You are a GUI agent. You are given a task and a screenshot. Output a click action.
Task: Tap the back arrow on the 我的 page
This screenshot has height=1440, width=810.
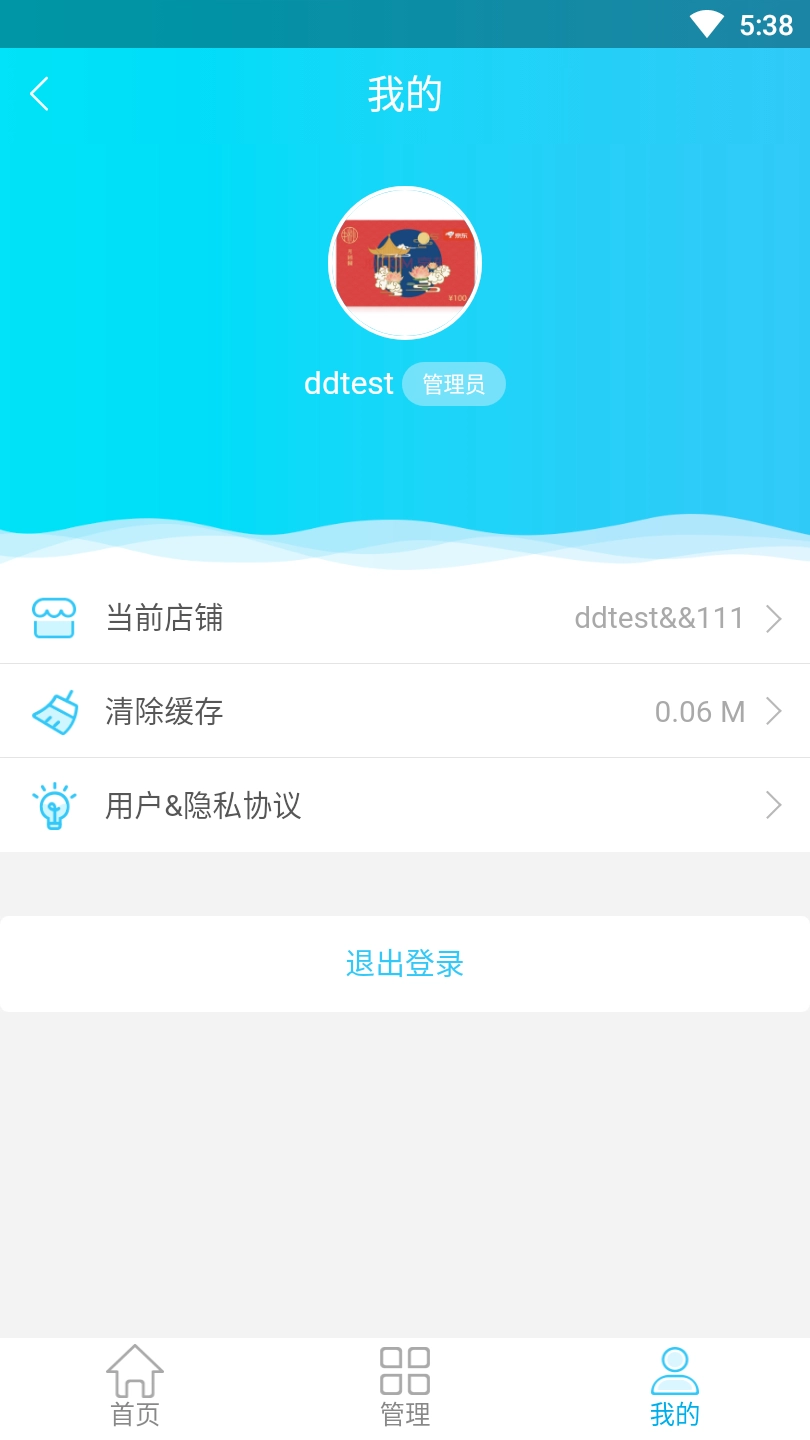coord(39,93)
